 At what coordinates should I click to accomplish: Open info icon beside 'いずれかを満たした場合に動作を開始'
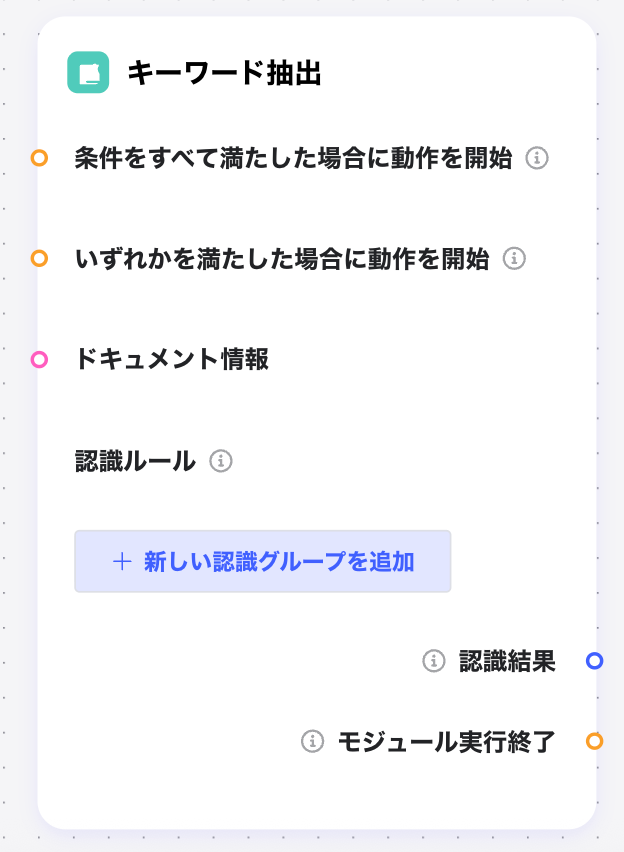coord(514,259)
